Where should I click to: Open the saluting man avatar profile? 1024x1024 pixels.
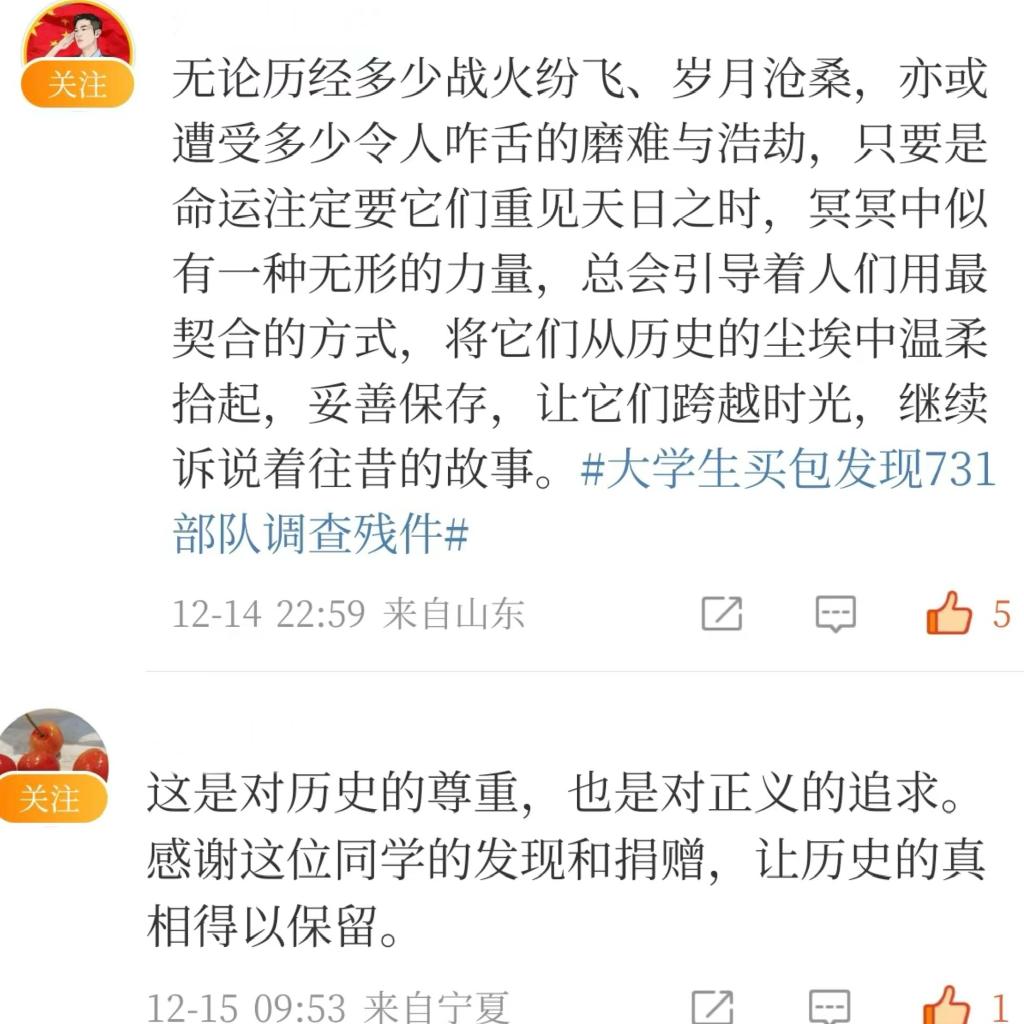click(x=78, y=30)
